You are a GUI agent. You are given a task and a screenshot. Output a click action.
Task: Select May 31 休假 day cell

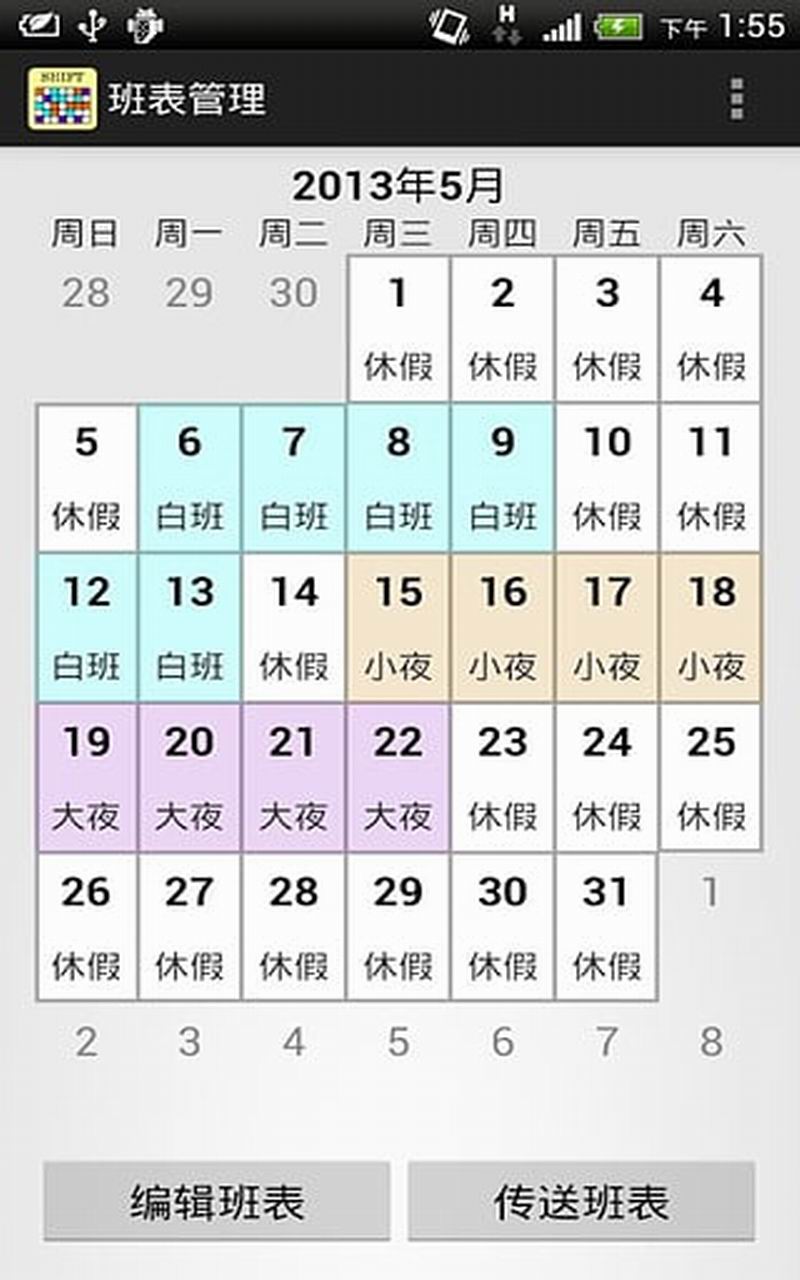[x=606, y=927]
